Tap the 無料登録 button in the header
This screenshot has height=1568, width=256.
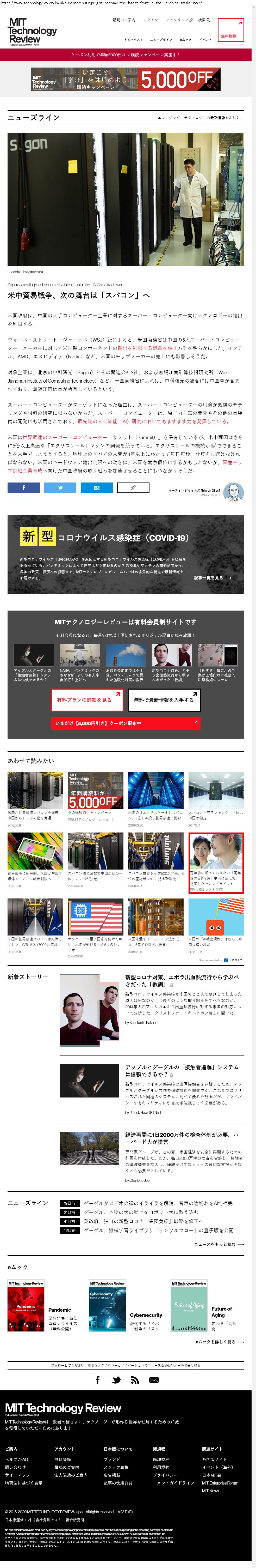[x=230, y=31]
